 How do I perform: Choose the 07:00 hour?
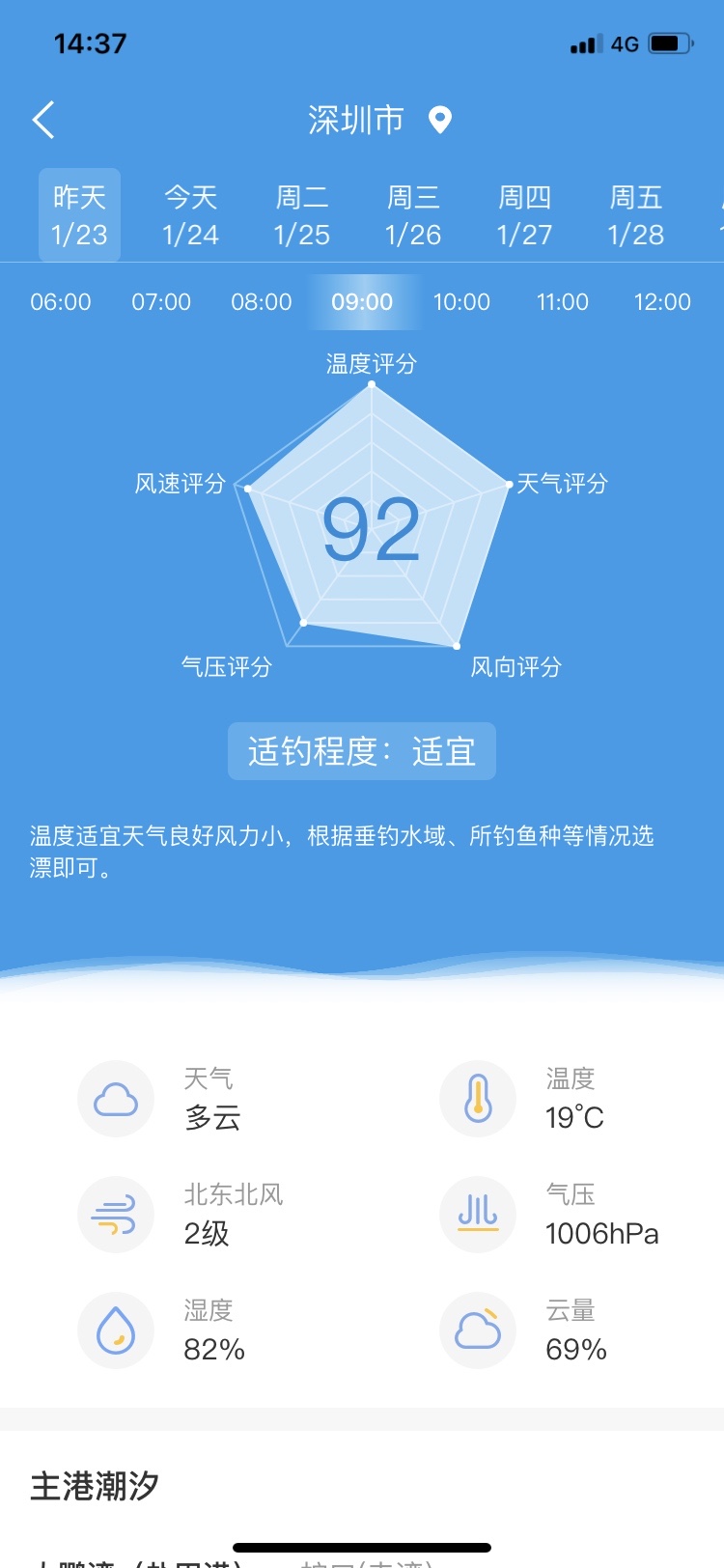[x=161, y=302]
